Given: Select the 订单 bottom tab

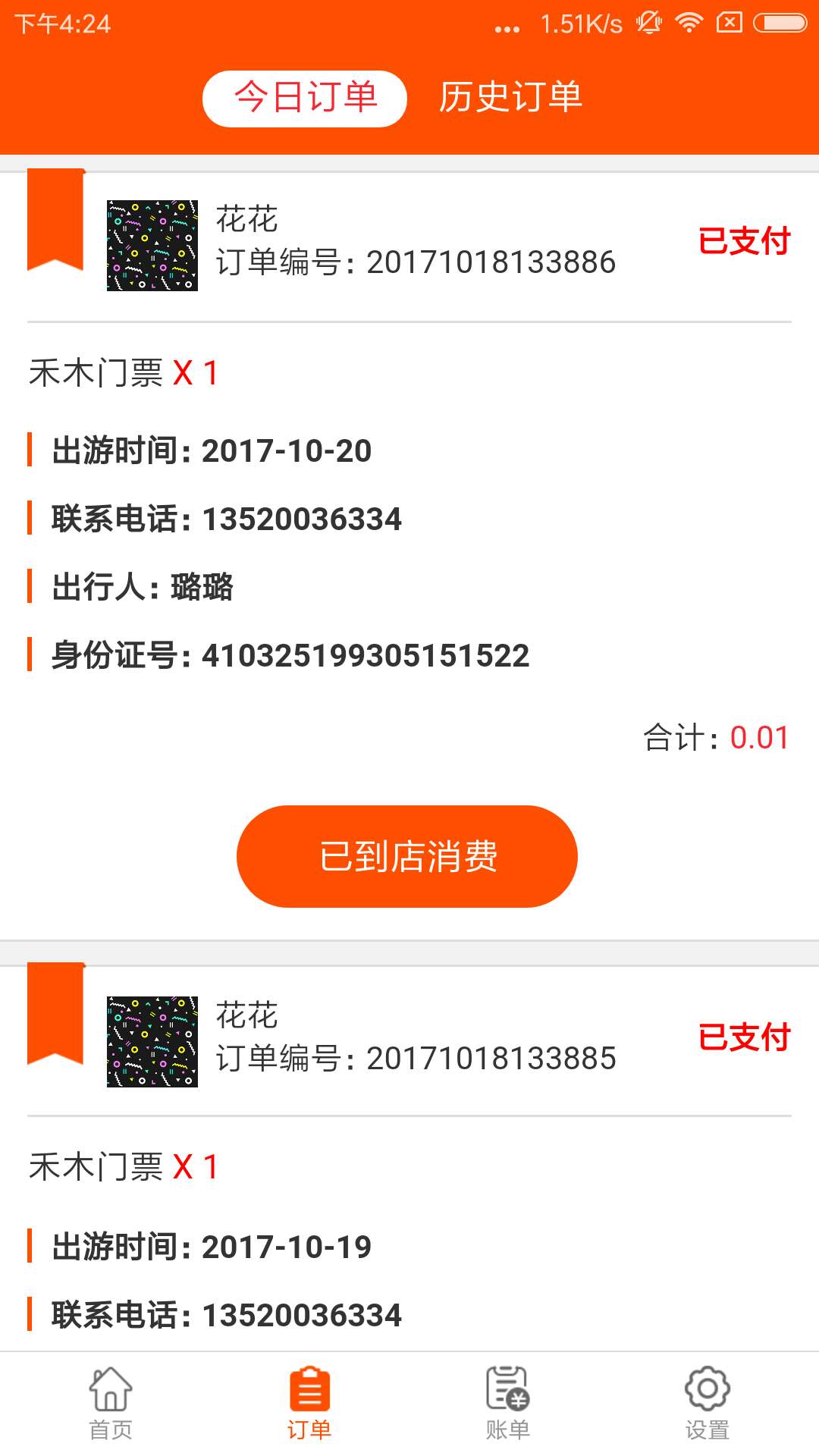Looking at the screenshot, I should [309, 1403].
